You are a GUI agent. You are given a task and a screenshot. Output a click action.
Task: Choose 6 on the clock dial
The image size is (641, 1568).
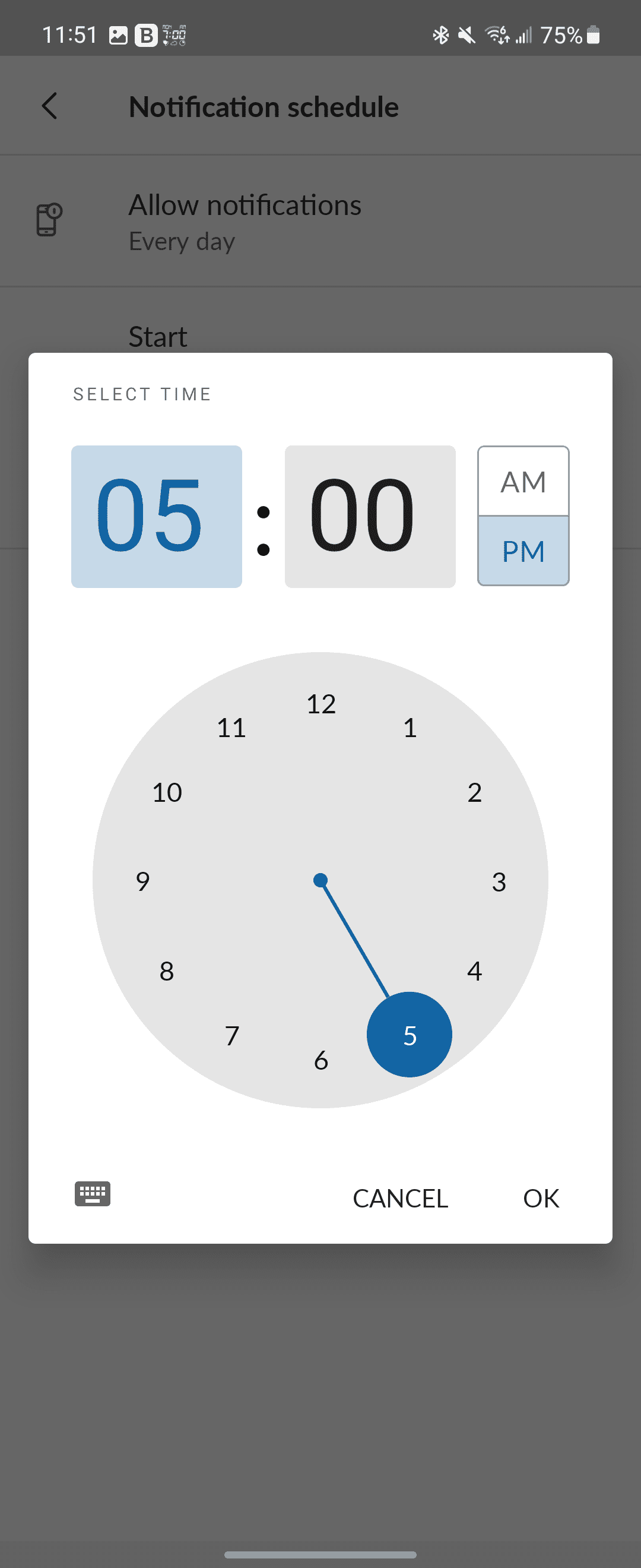(320, 1060)
